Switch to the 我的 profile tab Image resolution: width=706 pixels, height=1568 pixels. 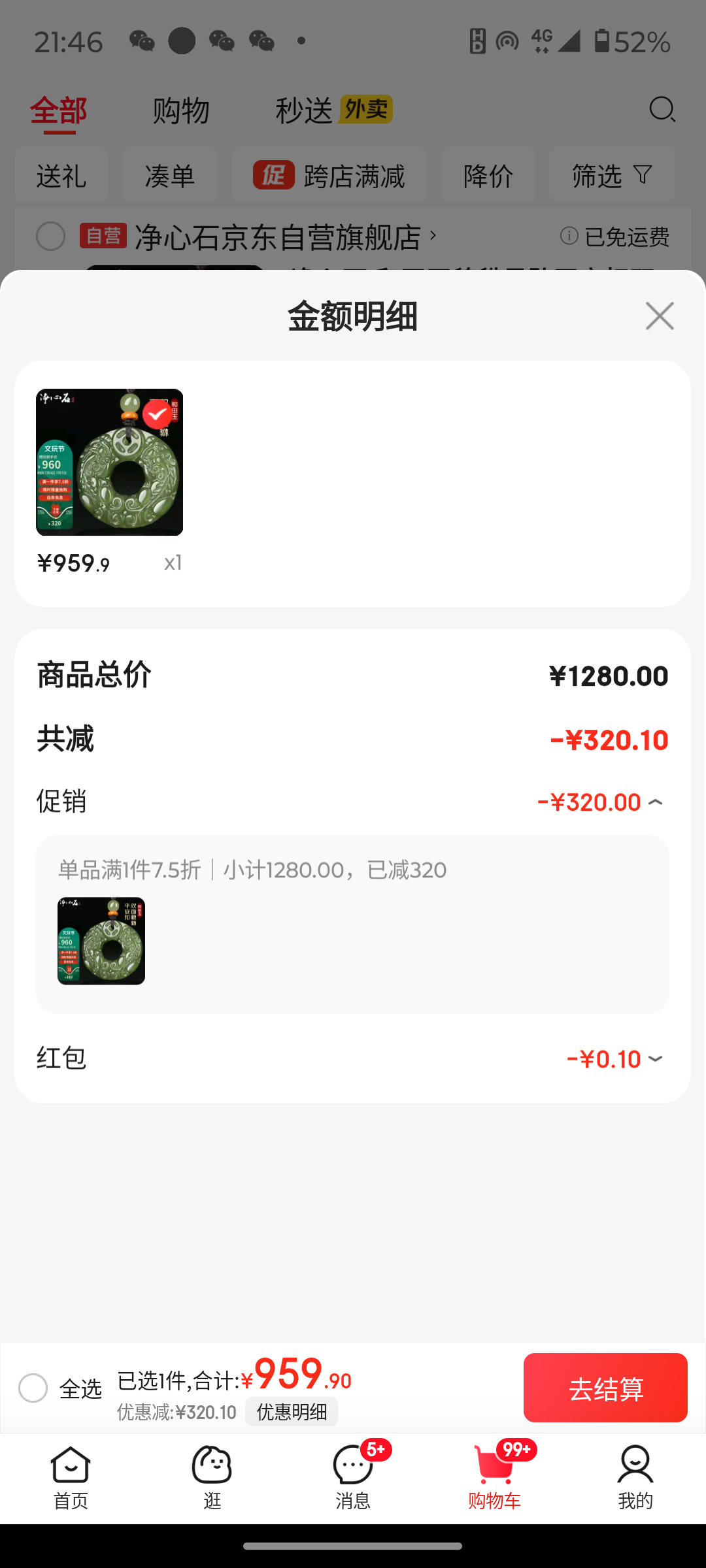635,1478
